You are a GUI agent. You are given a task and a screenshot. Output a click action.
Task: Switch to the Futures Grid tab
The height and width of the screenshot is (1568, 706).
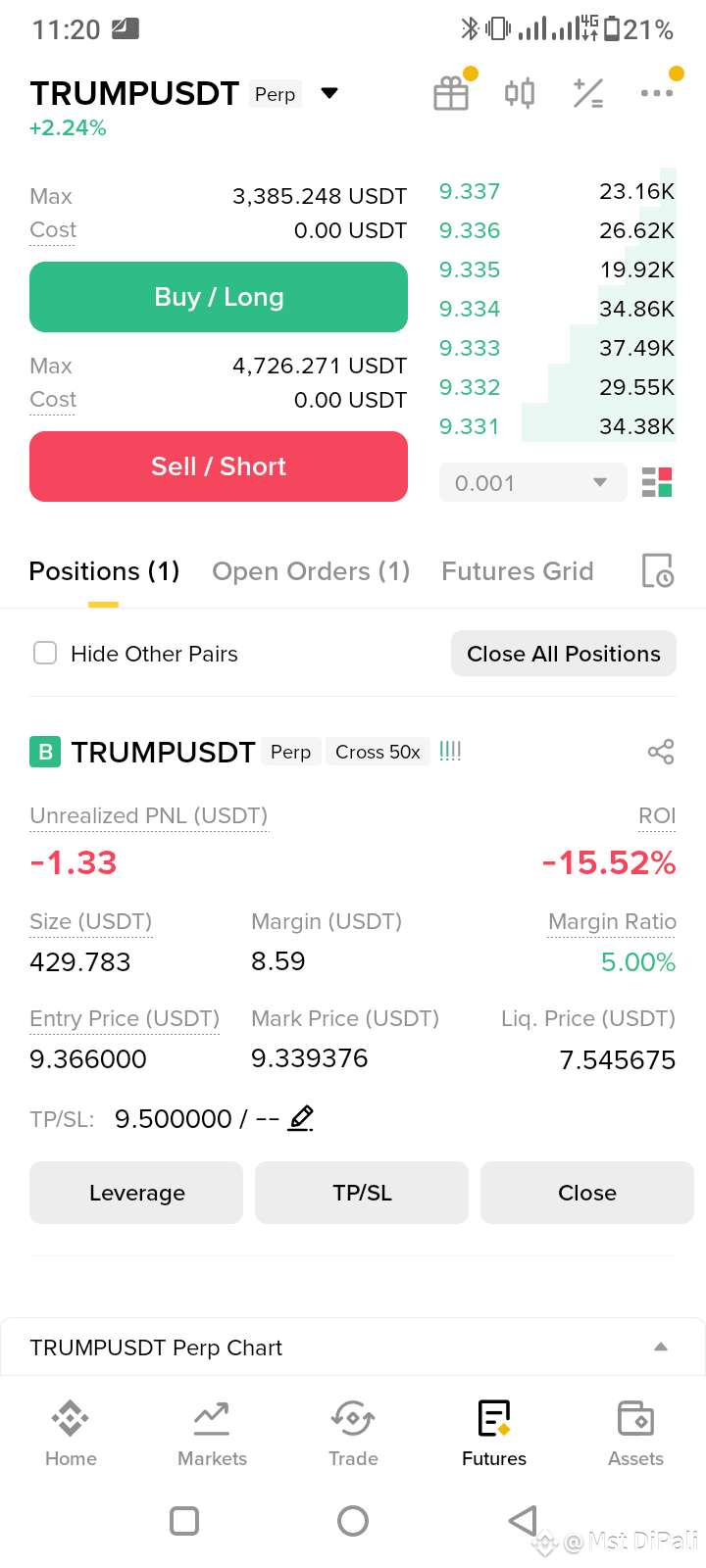pos(518,571)
